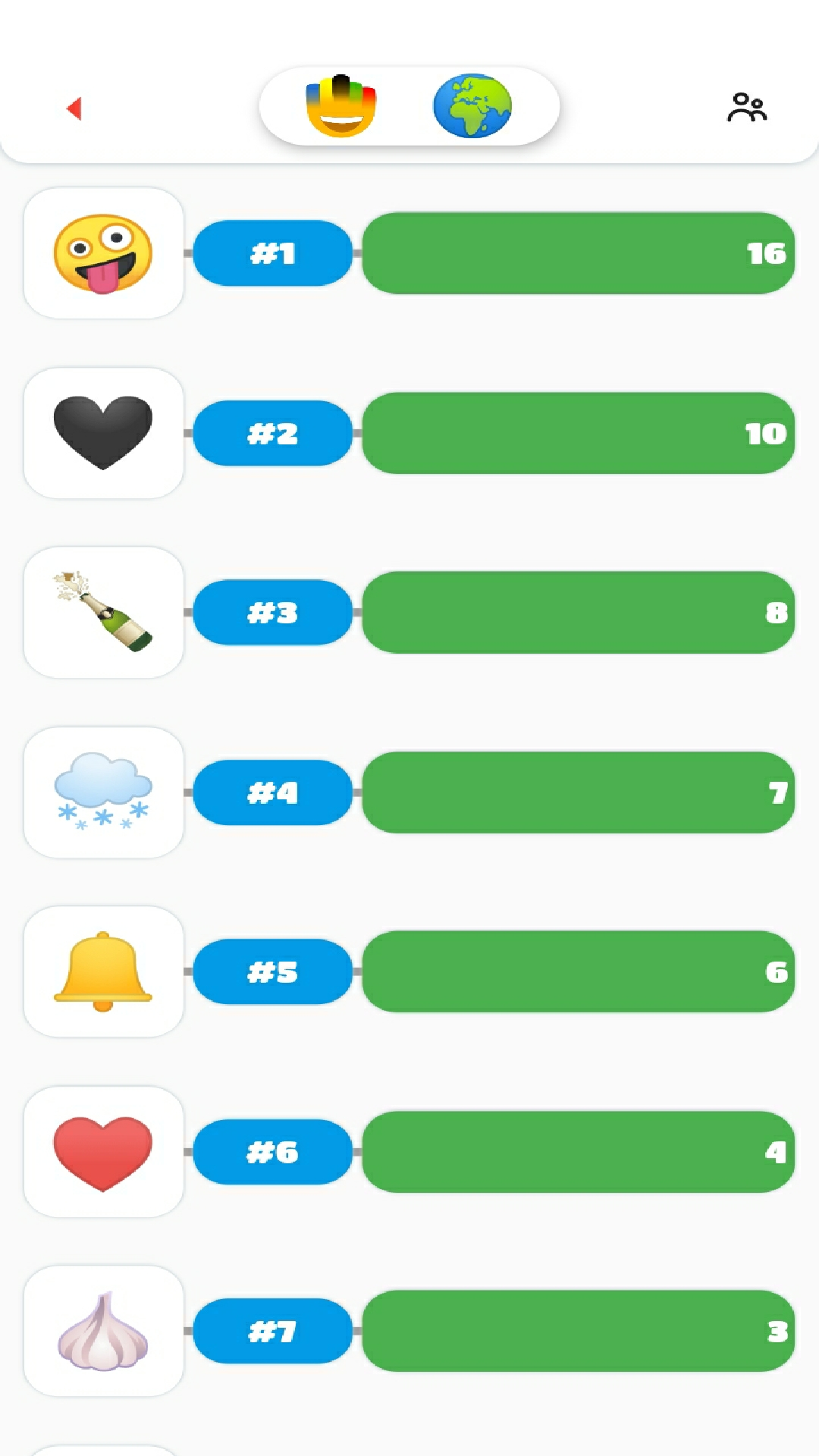Go back with the red arrow
Image resolution: width=819 pixels, height=1456 pixels.
74,108
